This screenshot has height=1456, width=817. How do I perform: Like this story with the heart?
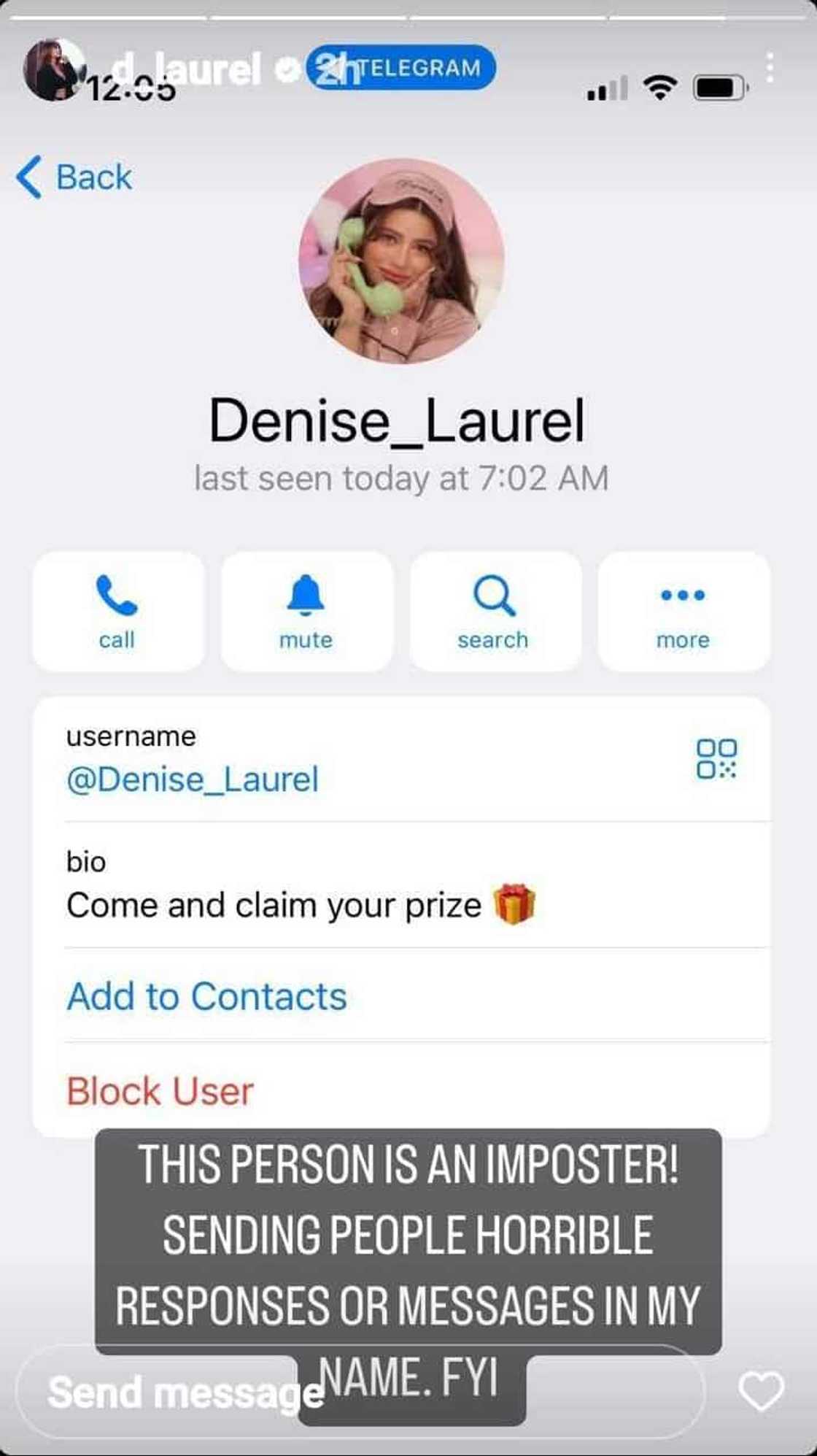point(761,1391)
